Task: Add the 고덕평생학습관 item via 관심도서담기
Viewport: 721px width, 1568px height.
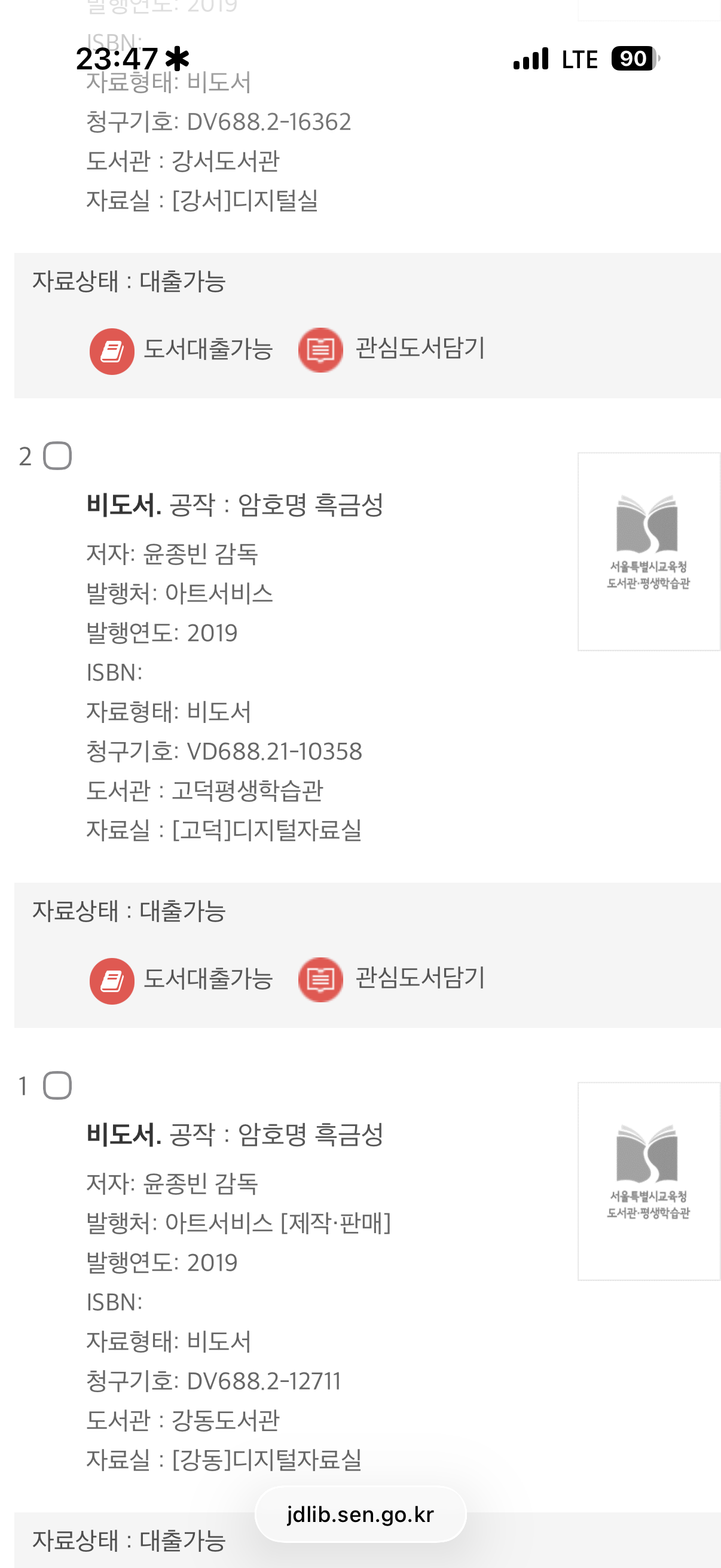Action: [x=391, y=980]
